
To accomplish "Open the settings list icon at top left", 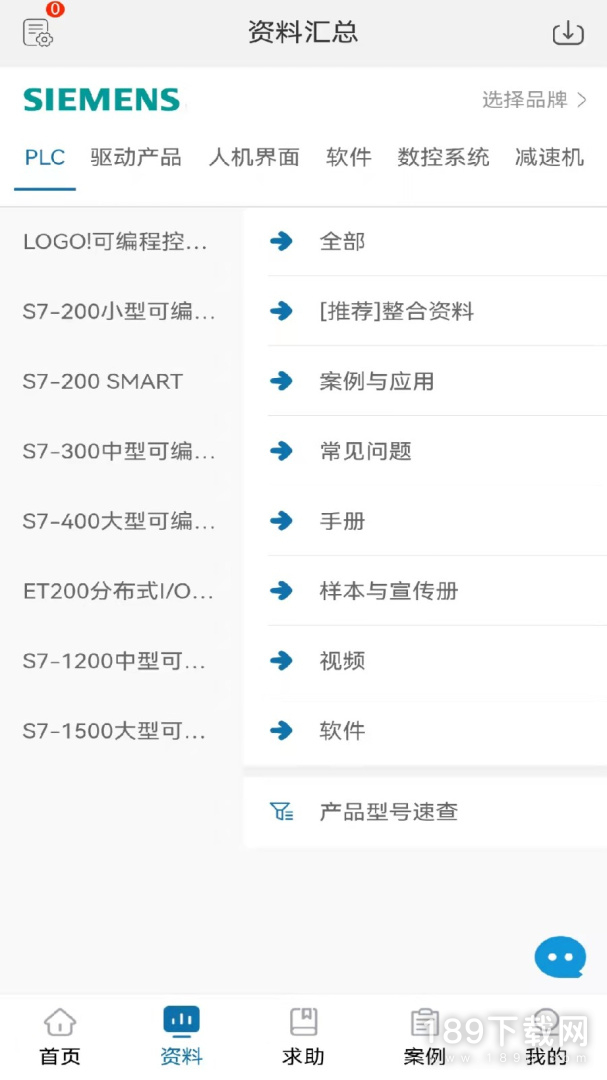I will (x=37, y=32).
